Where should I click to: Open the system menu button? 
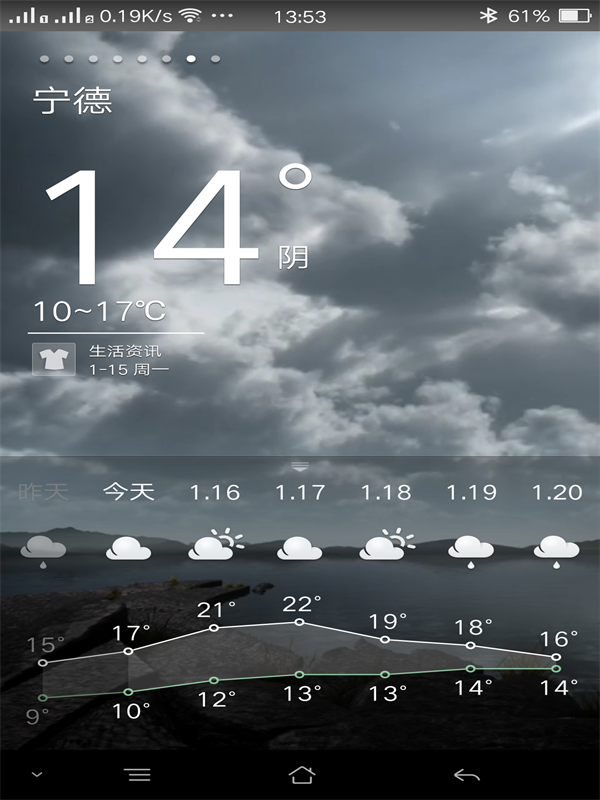[x=137, y=775]
